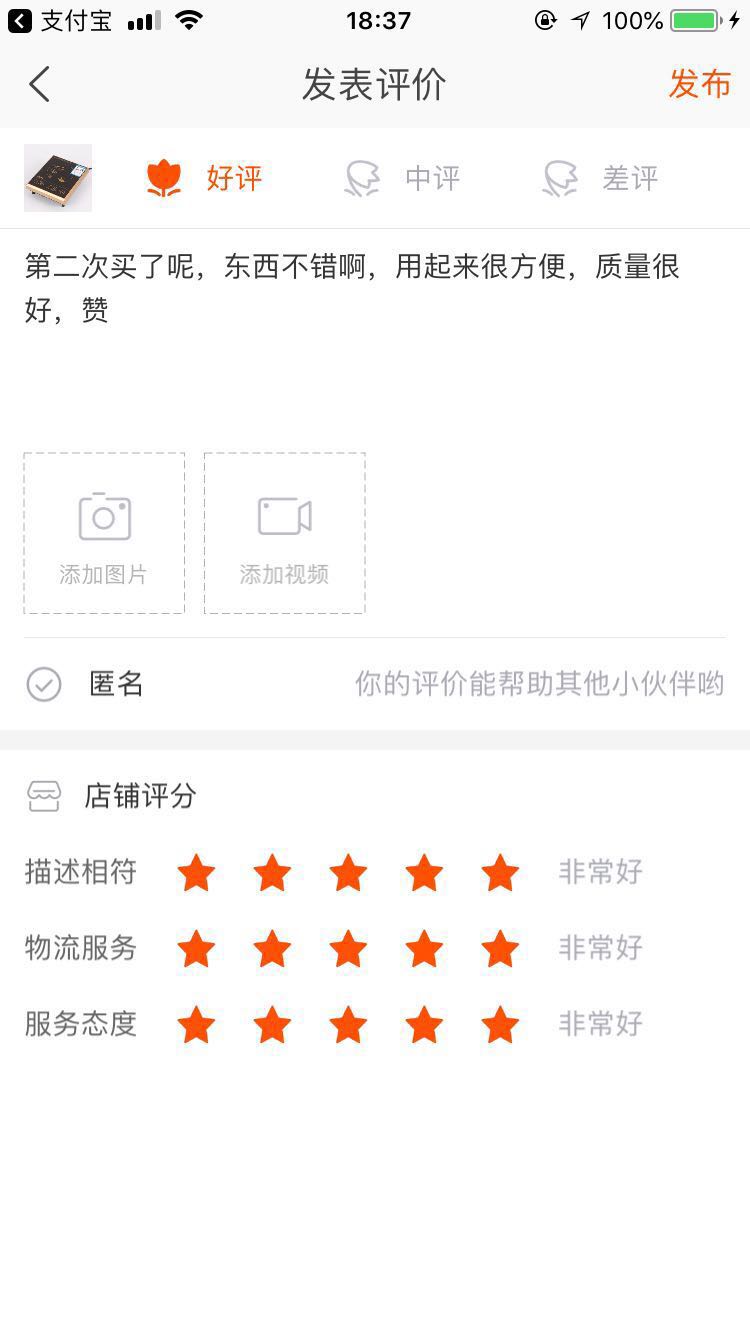Go back from the review page
This screenshot has width=750, height=1334.
(x=40, y=85)
